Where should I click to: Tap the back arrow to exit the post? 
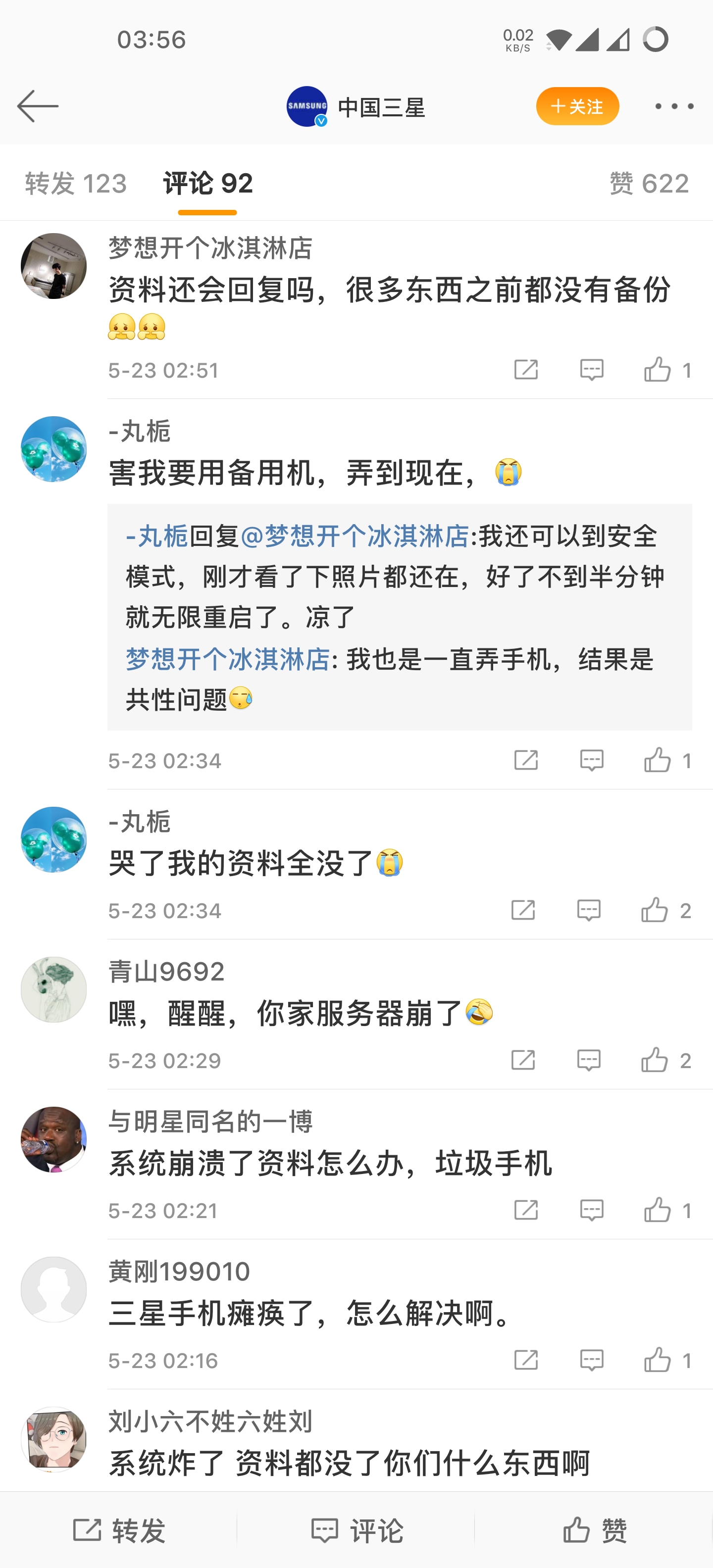click(38, 106)
